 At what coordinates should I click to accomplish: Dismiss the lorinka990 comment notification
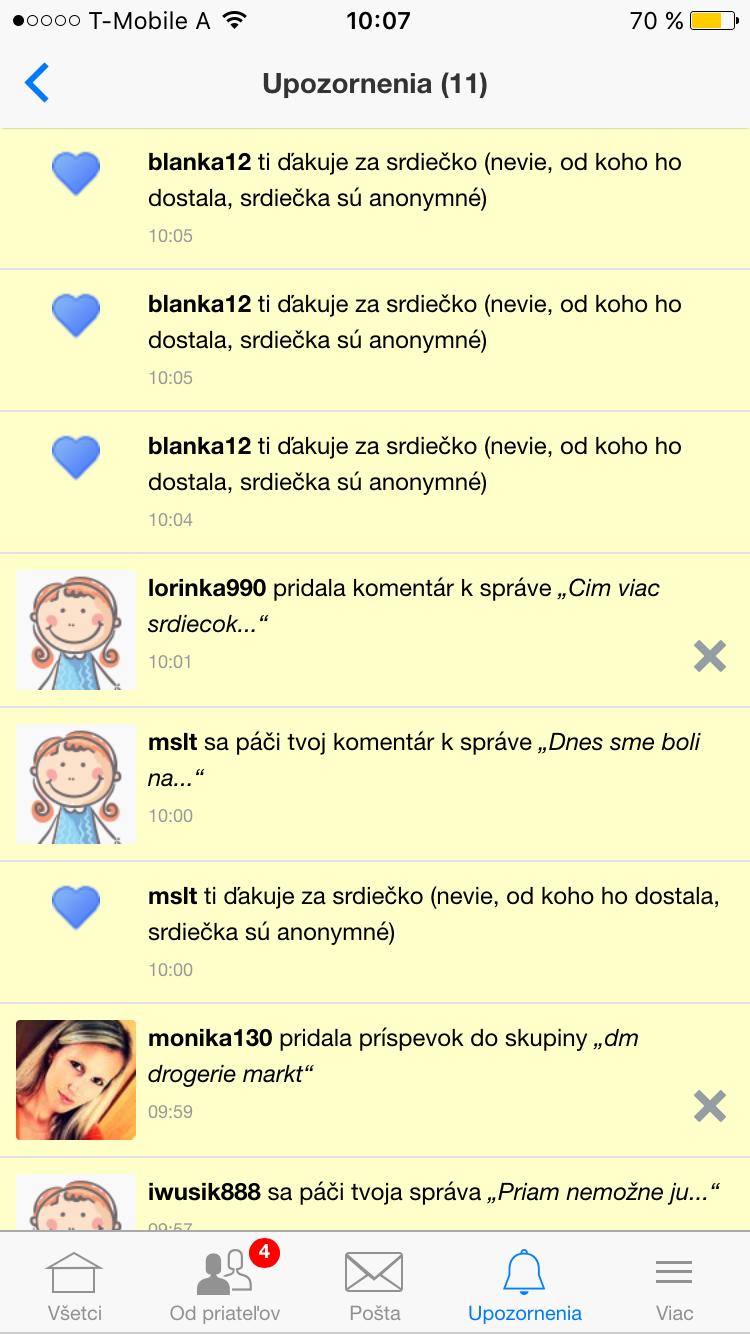coord(709,656)
